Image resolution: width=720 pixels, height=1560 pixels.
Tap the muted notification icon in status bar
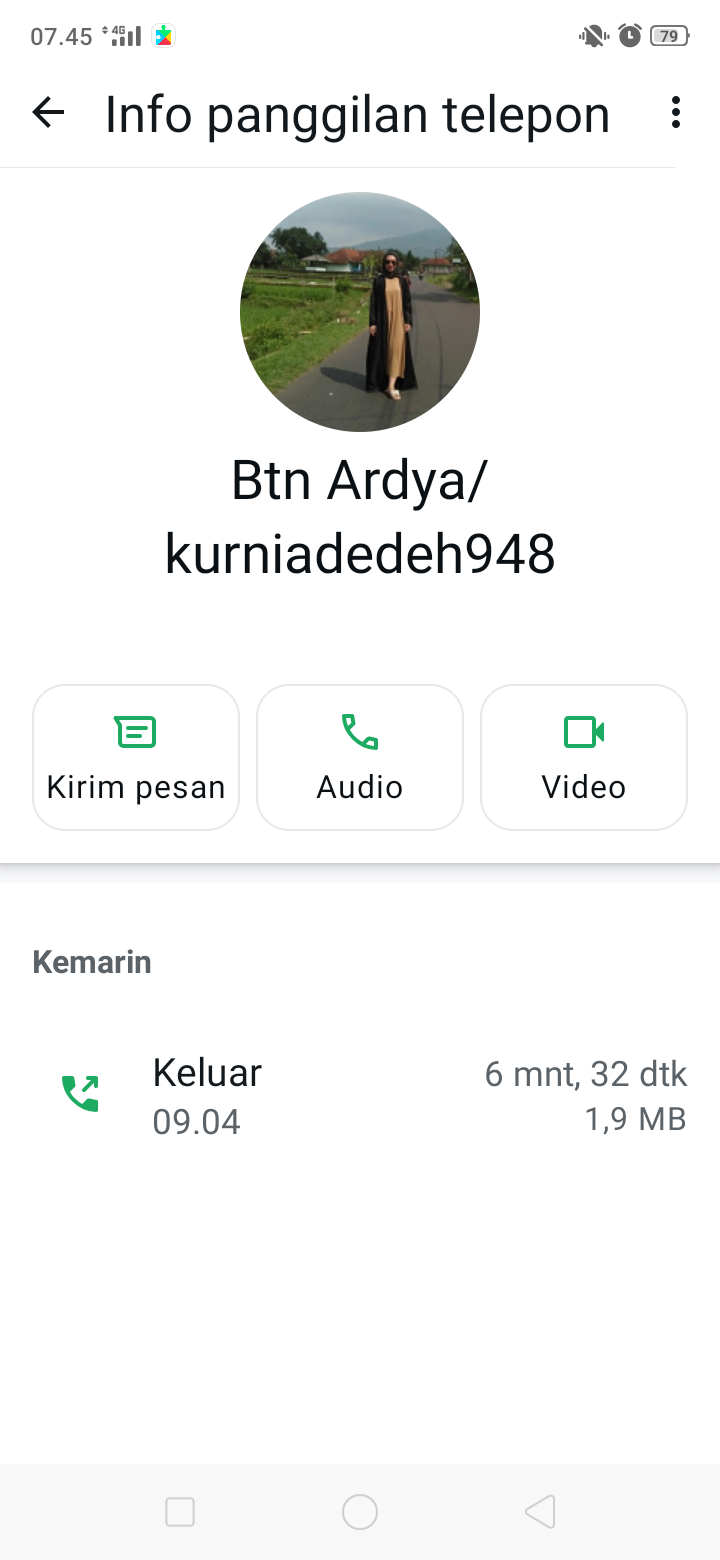click(x=589, y=36)
